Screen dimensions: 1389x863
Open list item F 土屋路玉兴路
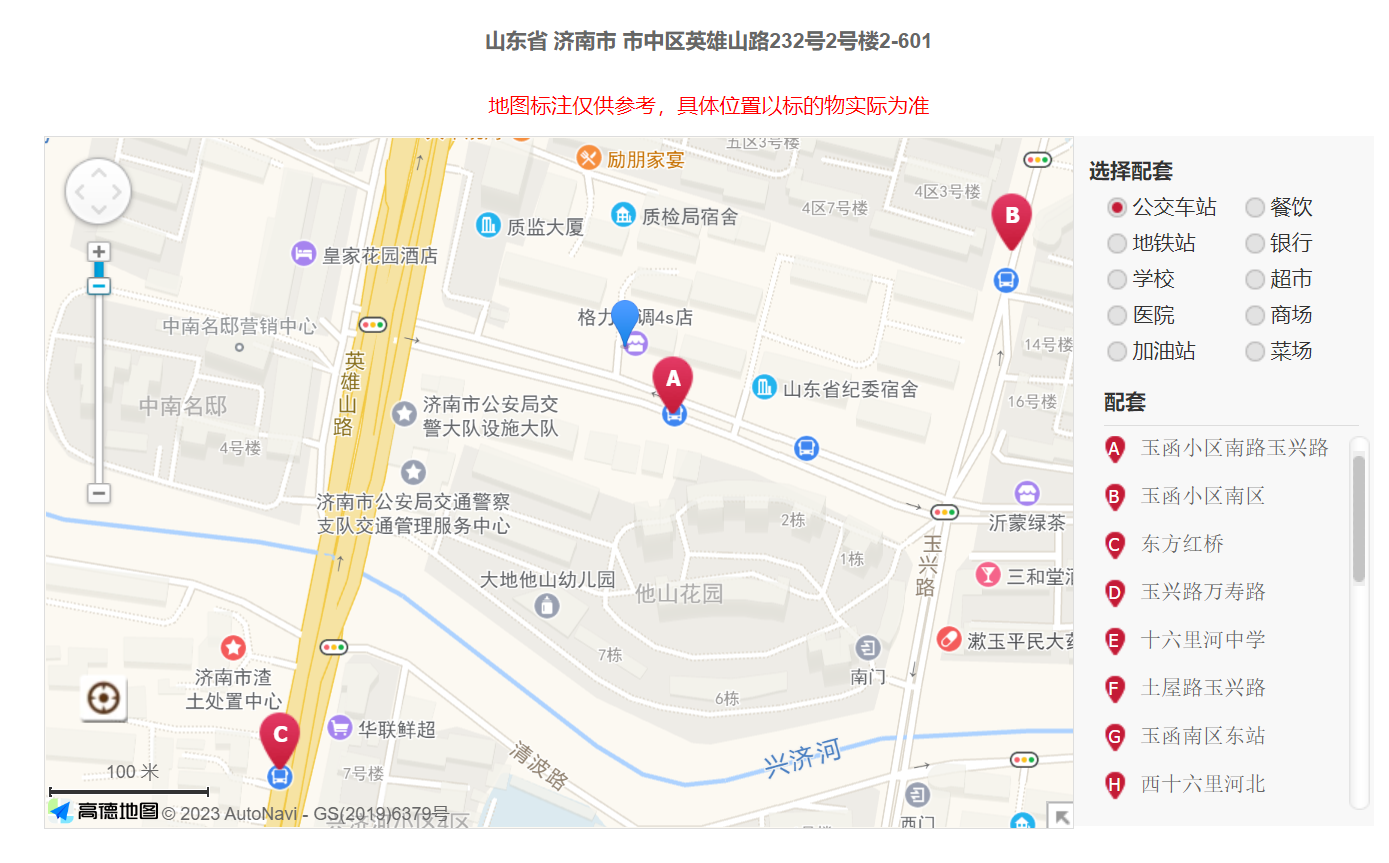pyautogui.click(x=1203, y=688)
